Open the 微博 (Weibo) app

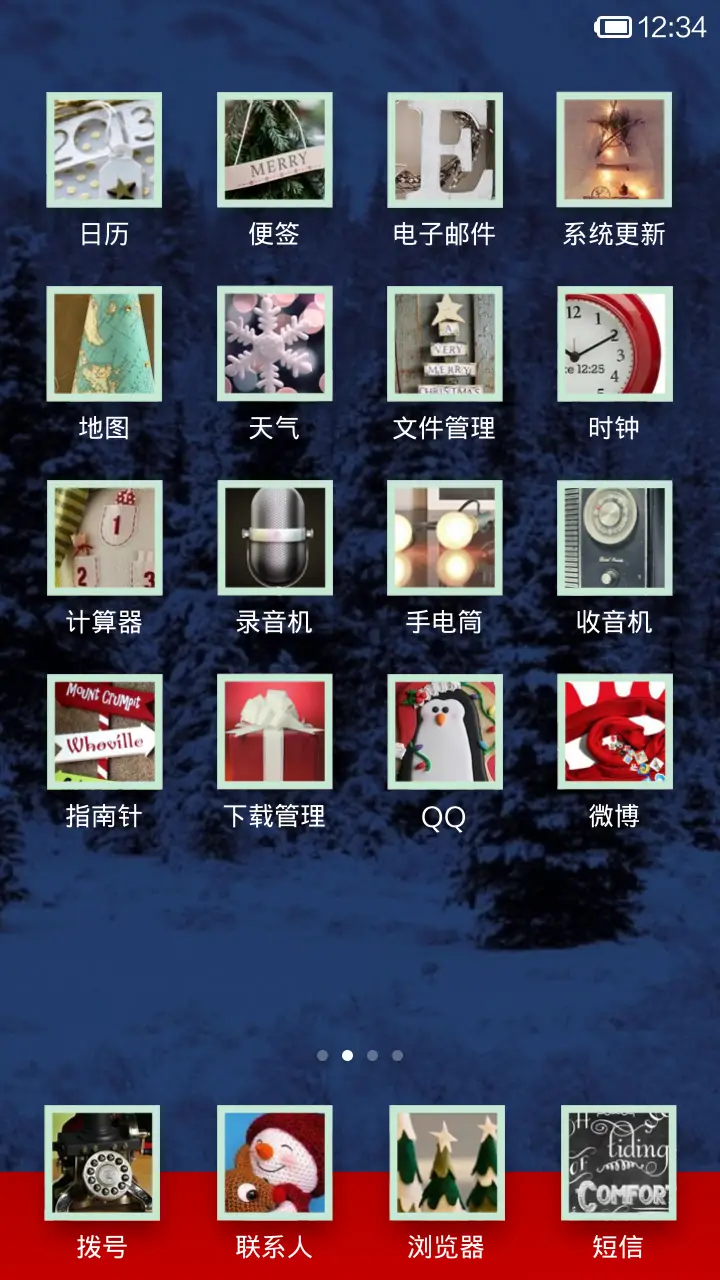click(616, 731)
